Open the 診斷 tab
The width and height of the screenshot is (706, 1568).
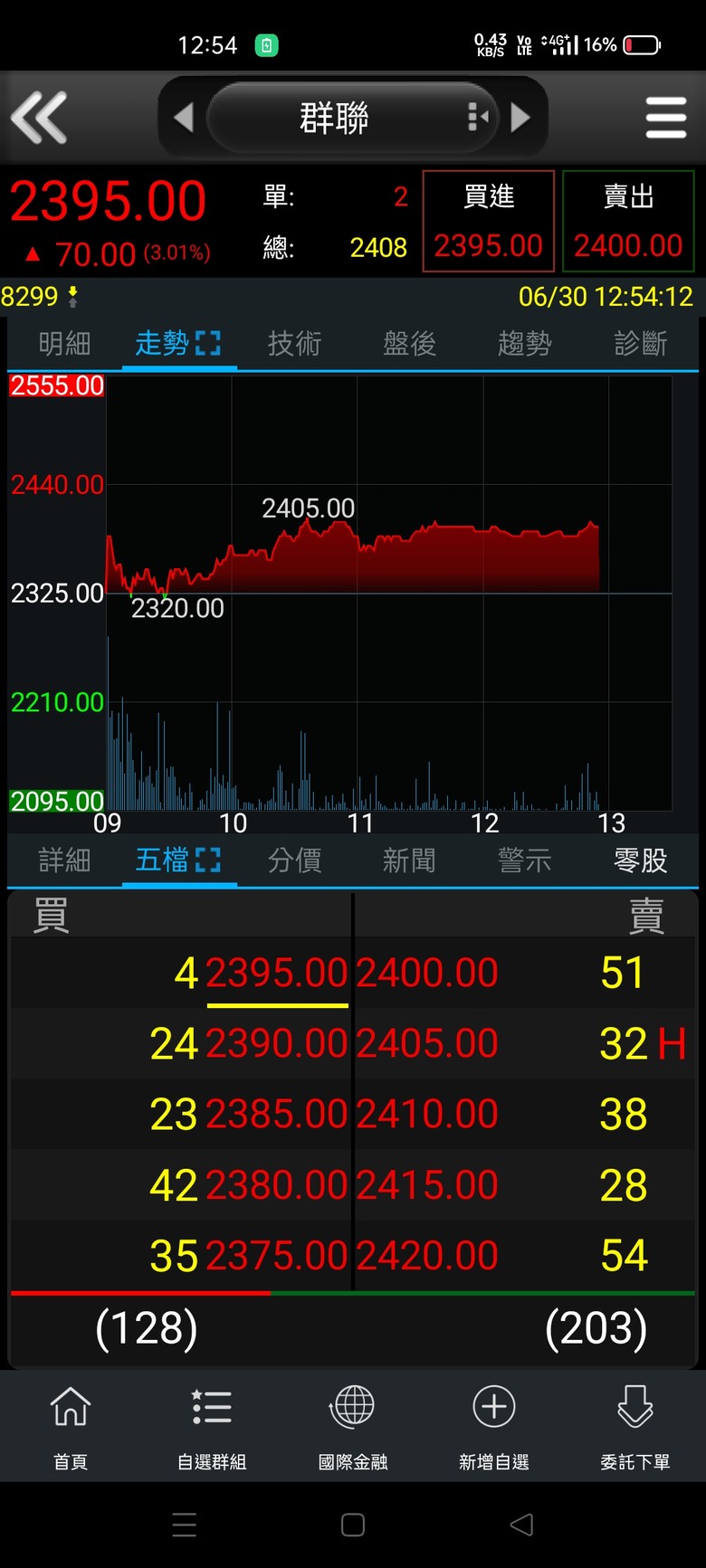[x=640, y=343]
